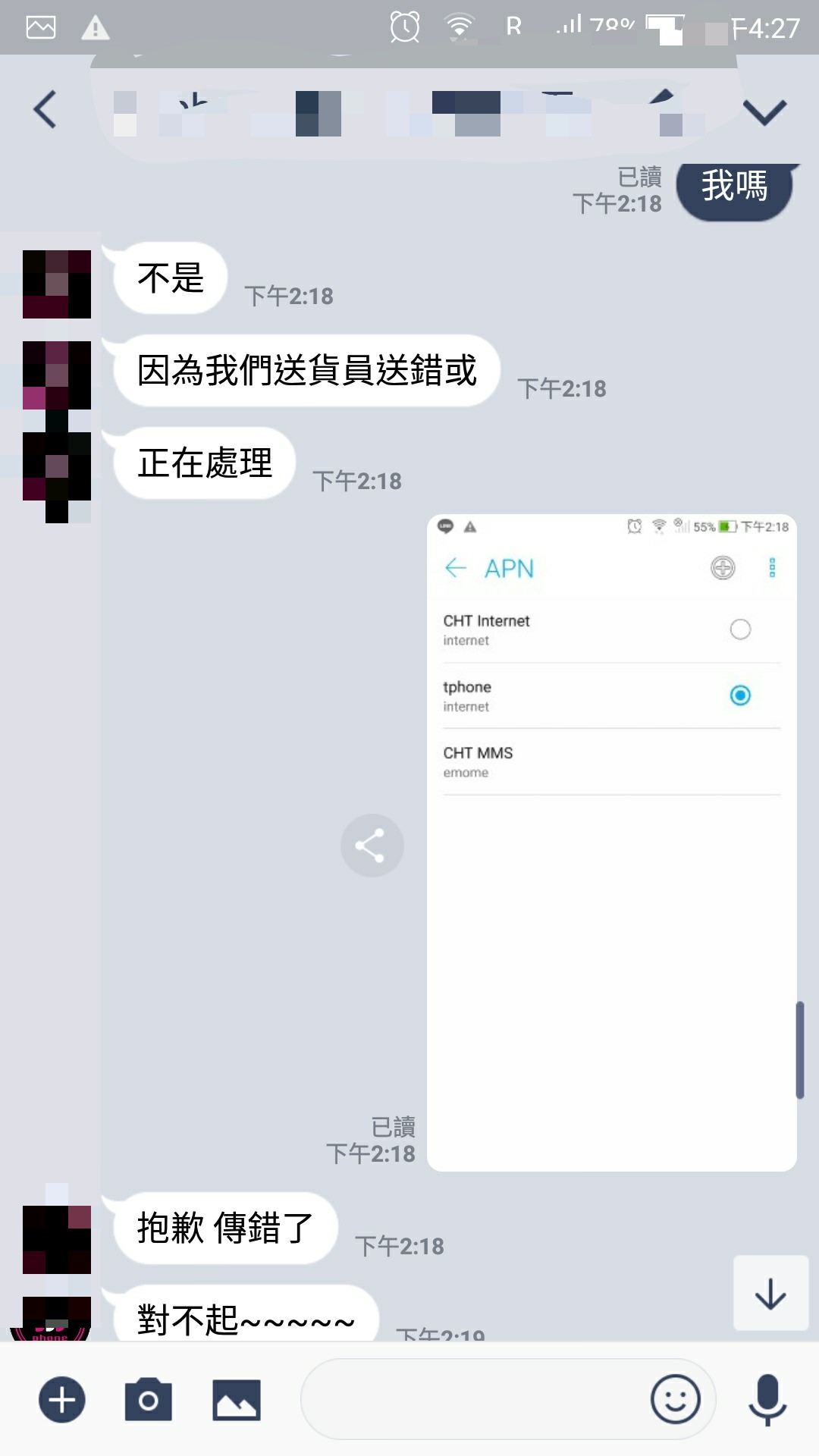Record a voice message

pyautogui.click(x=767, y=1400)
